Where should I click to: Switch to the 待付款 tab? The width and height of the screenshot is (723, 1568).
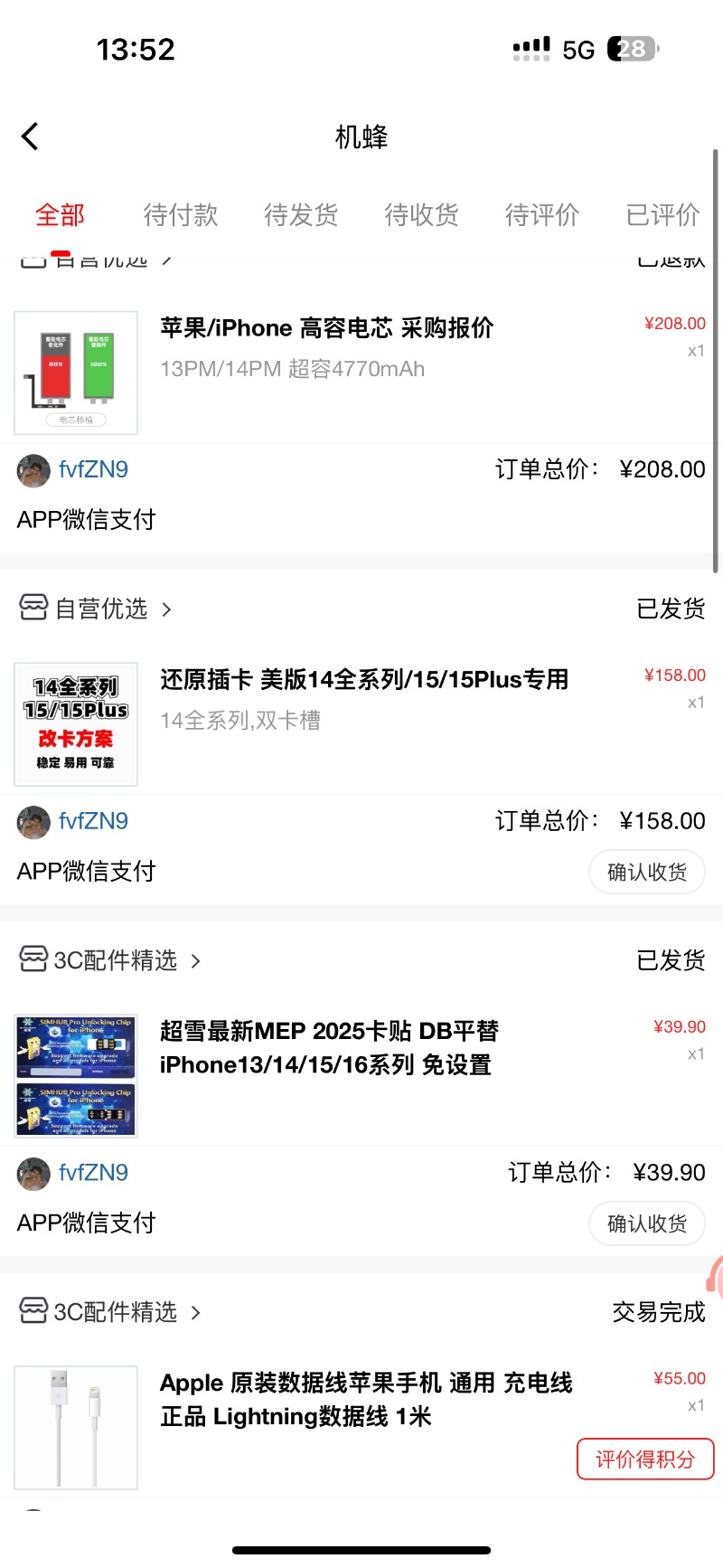point(180,215)
